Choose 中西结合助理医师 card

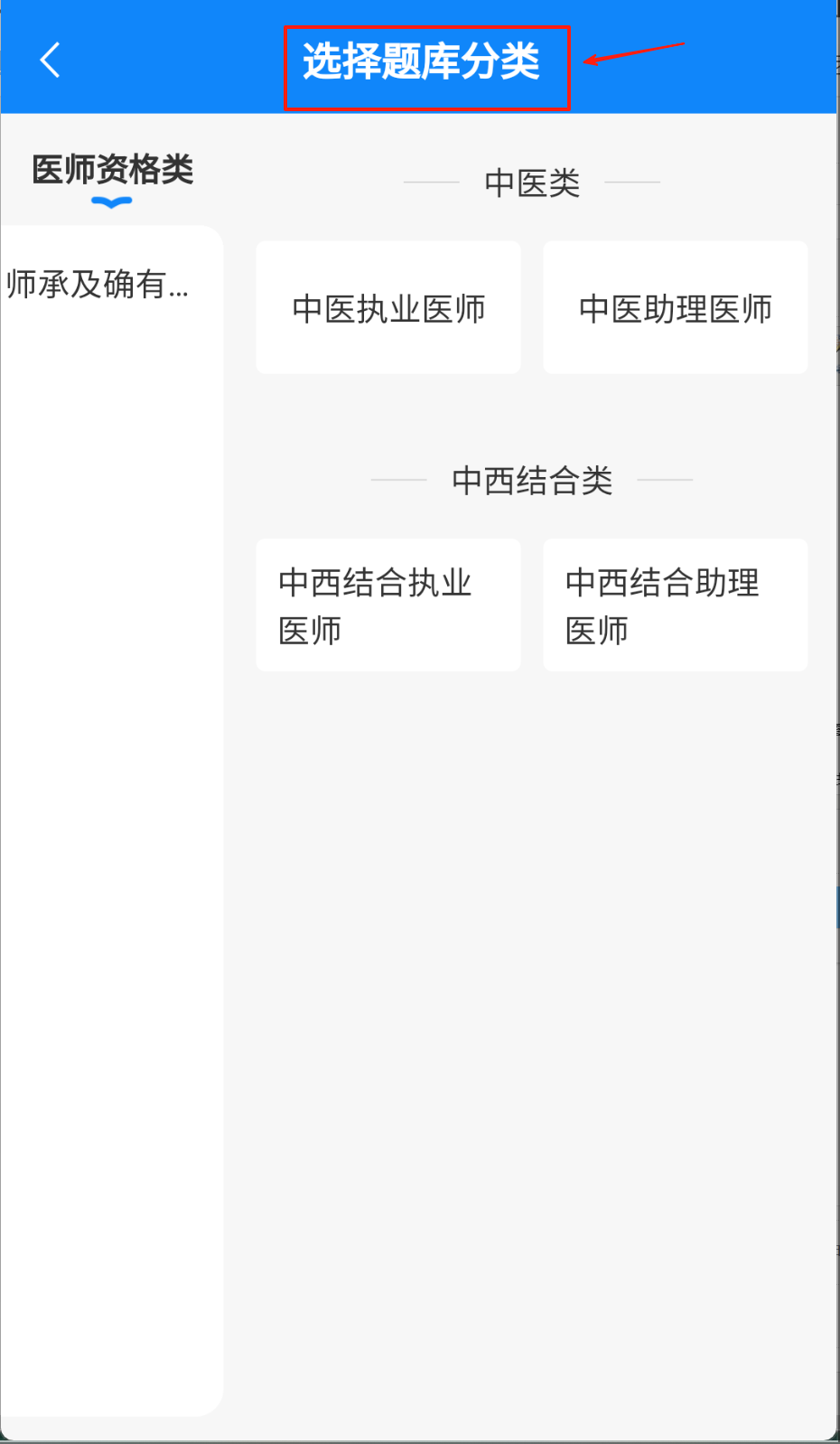point(676,605)
